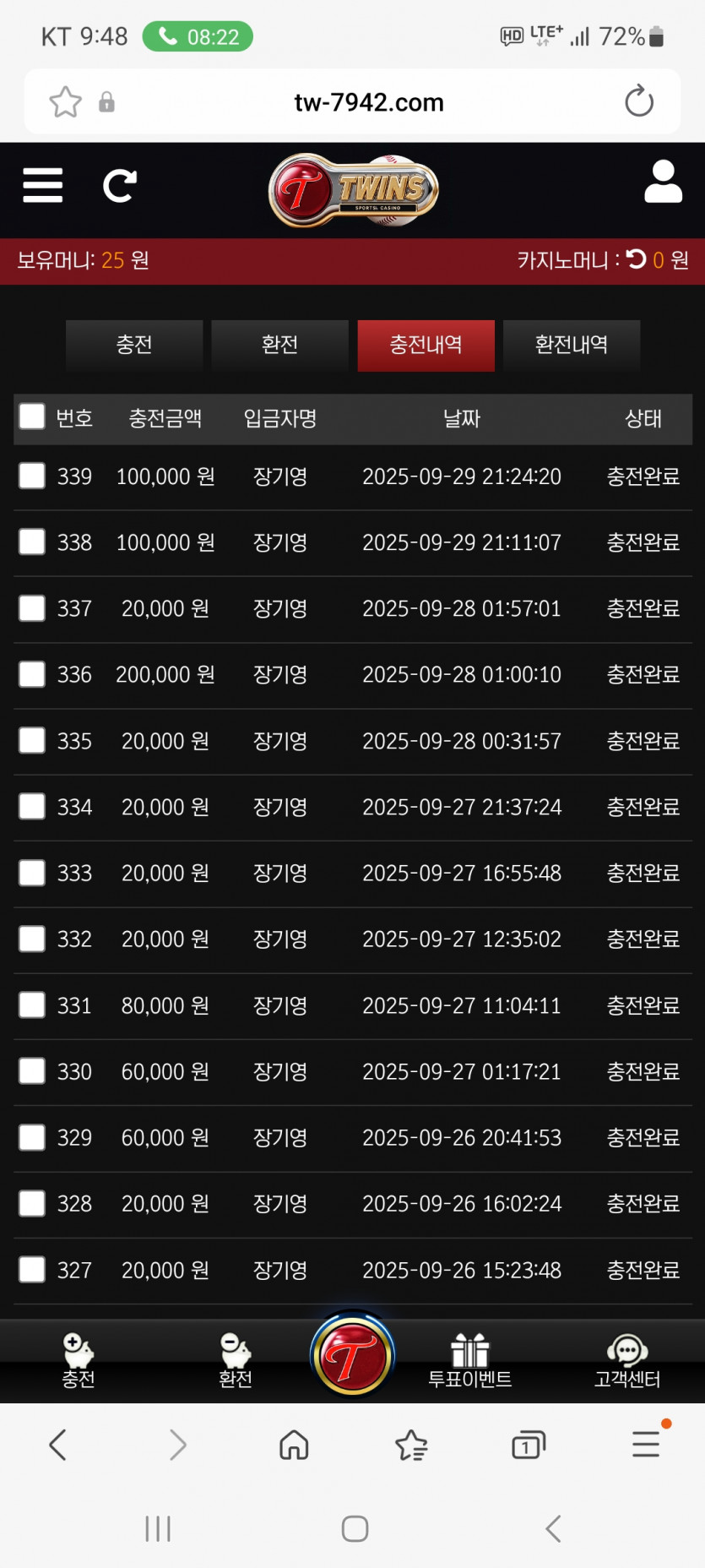The image size is (705, 1568).
Task: Open 고객센터 in the bottom bar
Action: pyautogui.click(x=627, y=1361)
